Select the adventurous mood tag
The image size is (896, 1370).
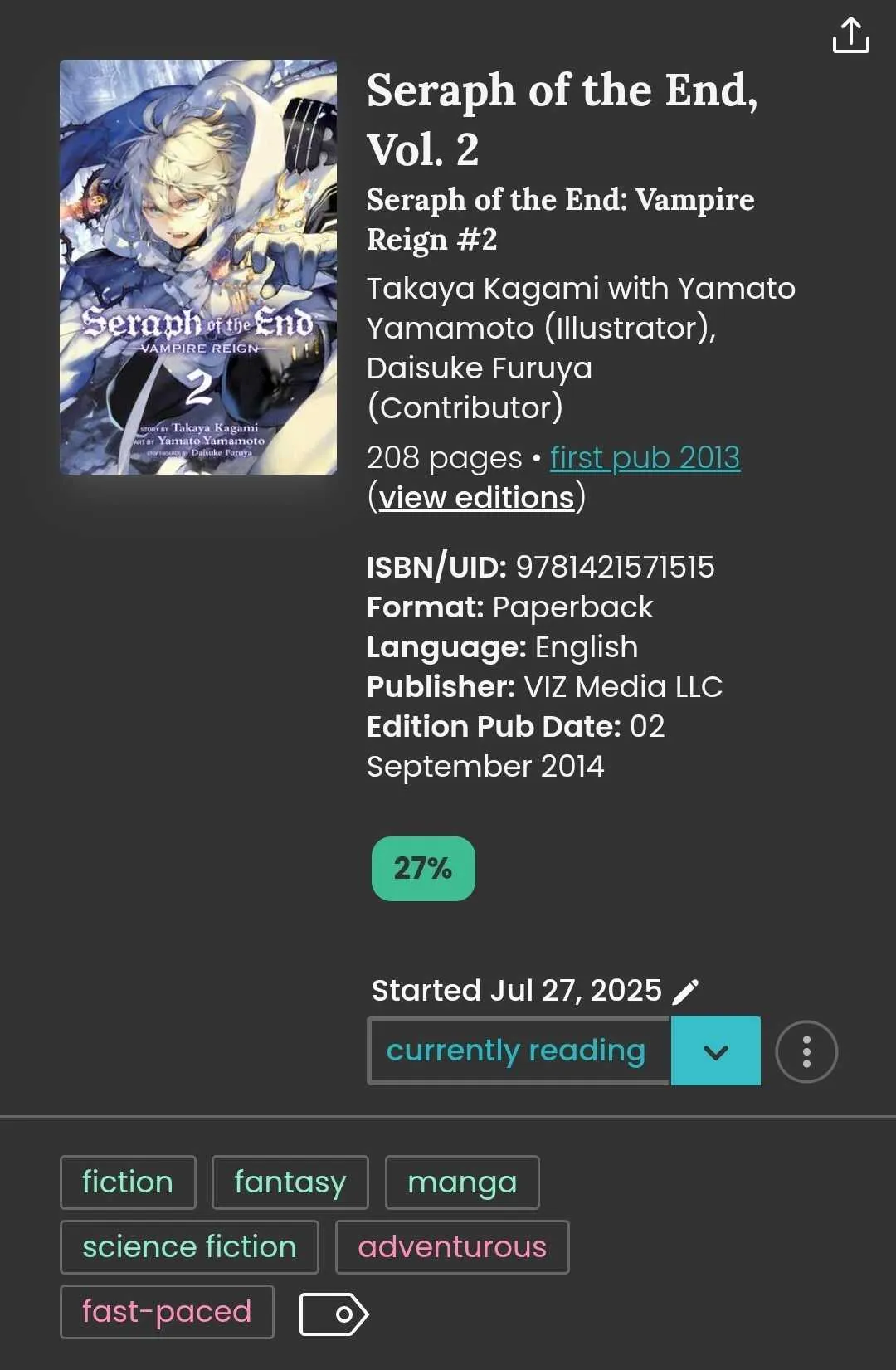tap(452, 1247)
